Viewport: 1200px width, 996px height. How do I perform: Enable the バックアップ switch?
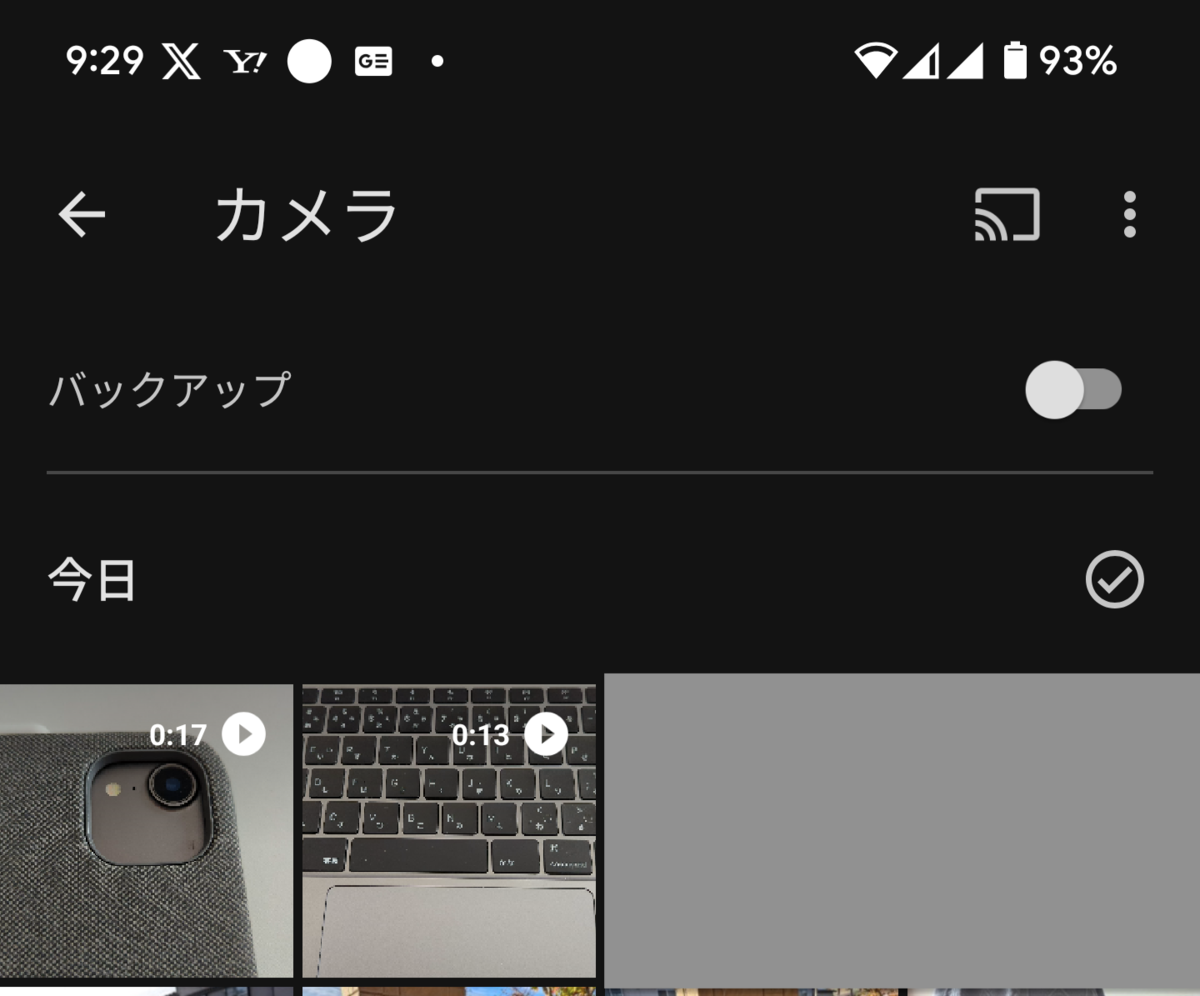[1073, 389]
